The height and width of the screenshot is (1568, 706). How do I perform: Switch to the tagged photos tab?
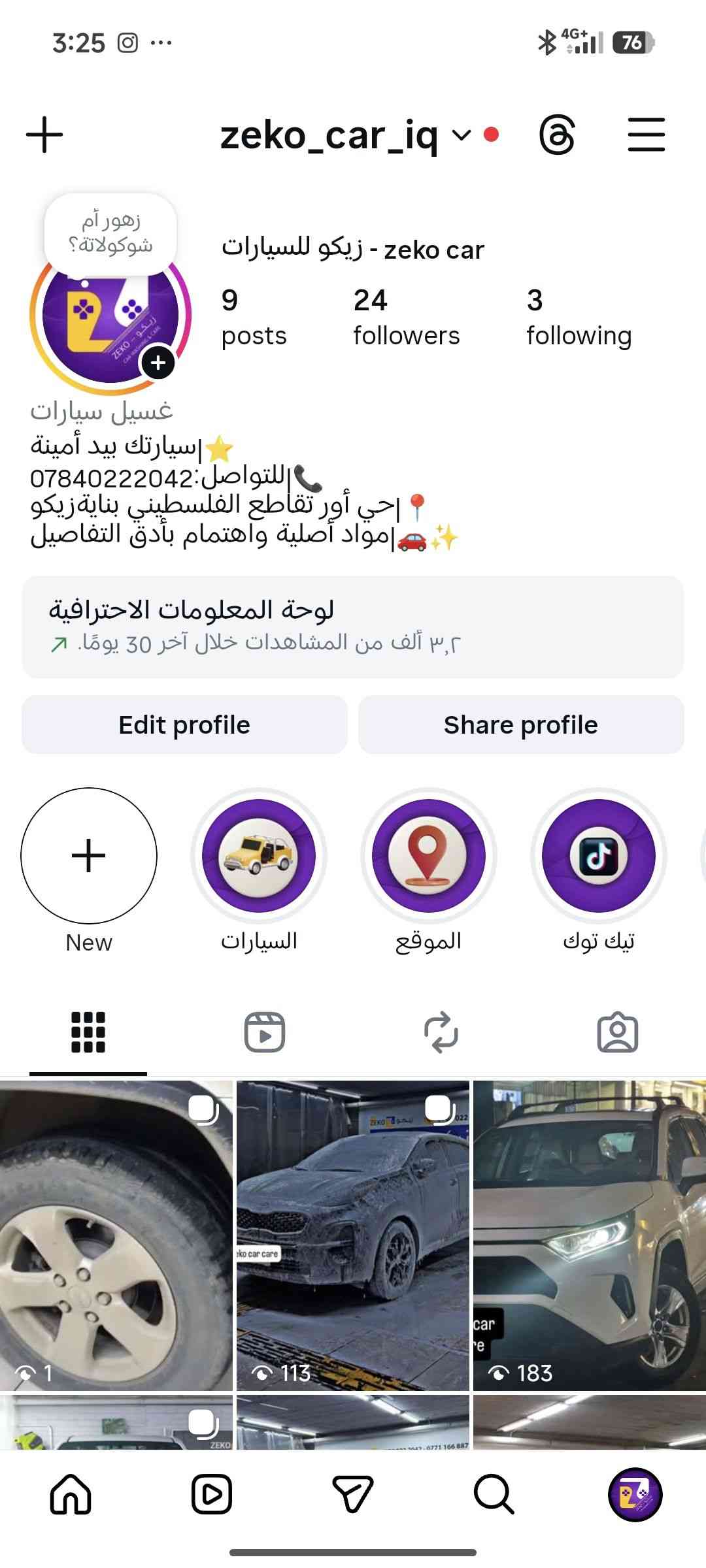coord(618,1032)
